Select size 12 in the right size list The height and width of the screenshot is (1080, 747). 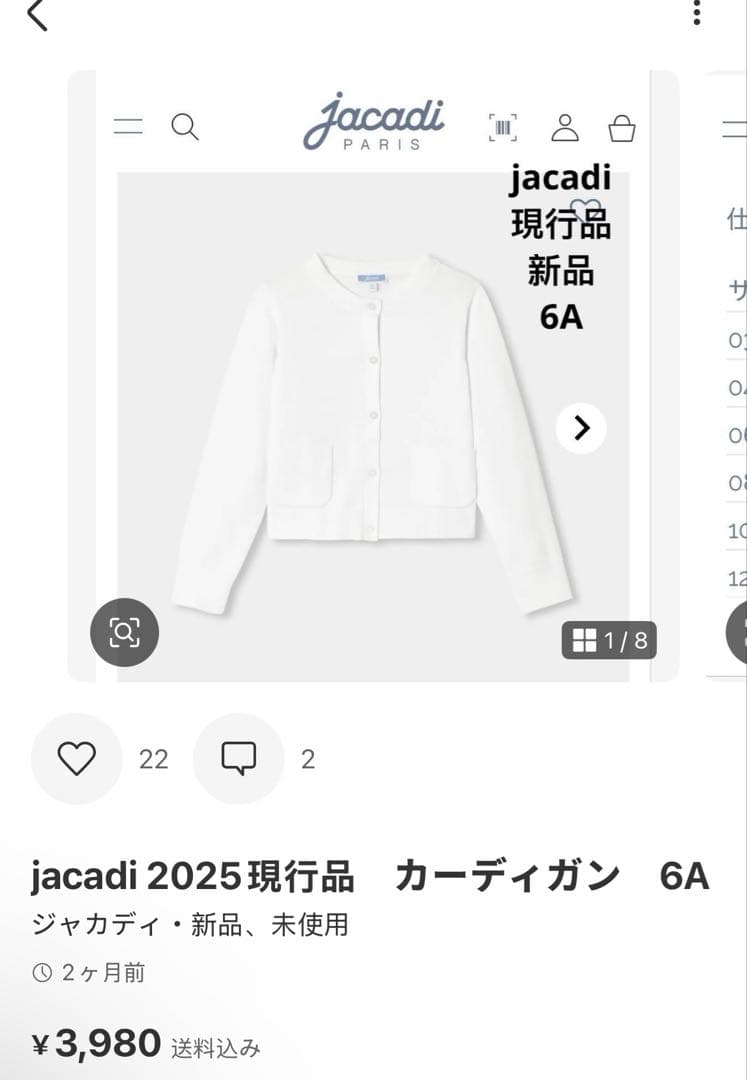pyautogui.click(x=735, y=578)
